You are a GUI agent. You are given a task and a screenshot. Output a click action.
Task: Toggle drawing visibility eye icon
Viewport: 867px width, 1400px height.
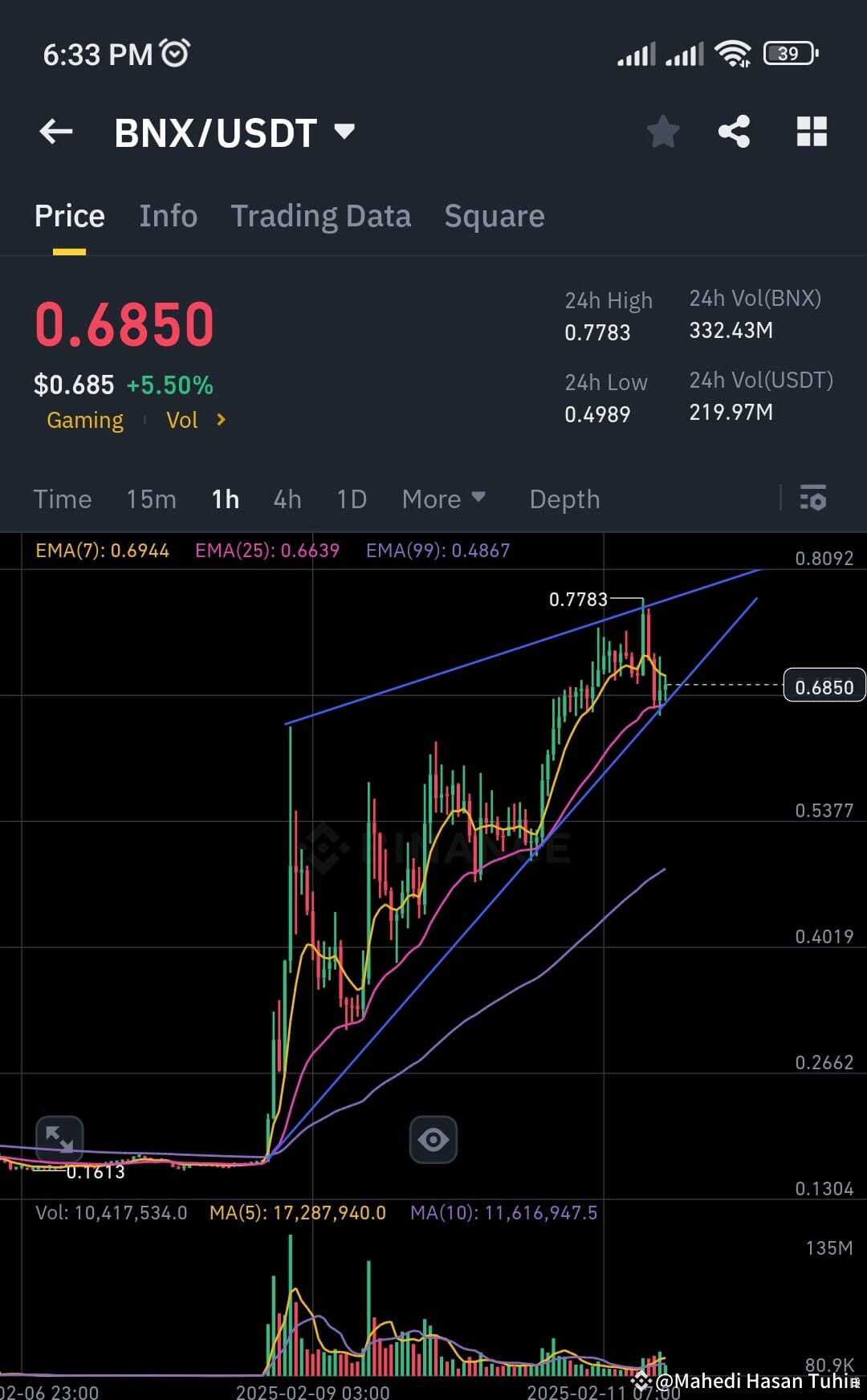point(433,1138)
